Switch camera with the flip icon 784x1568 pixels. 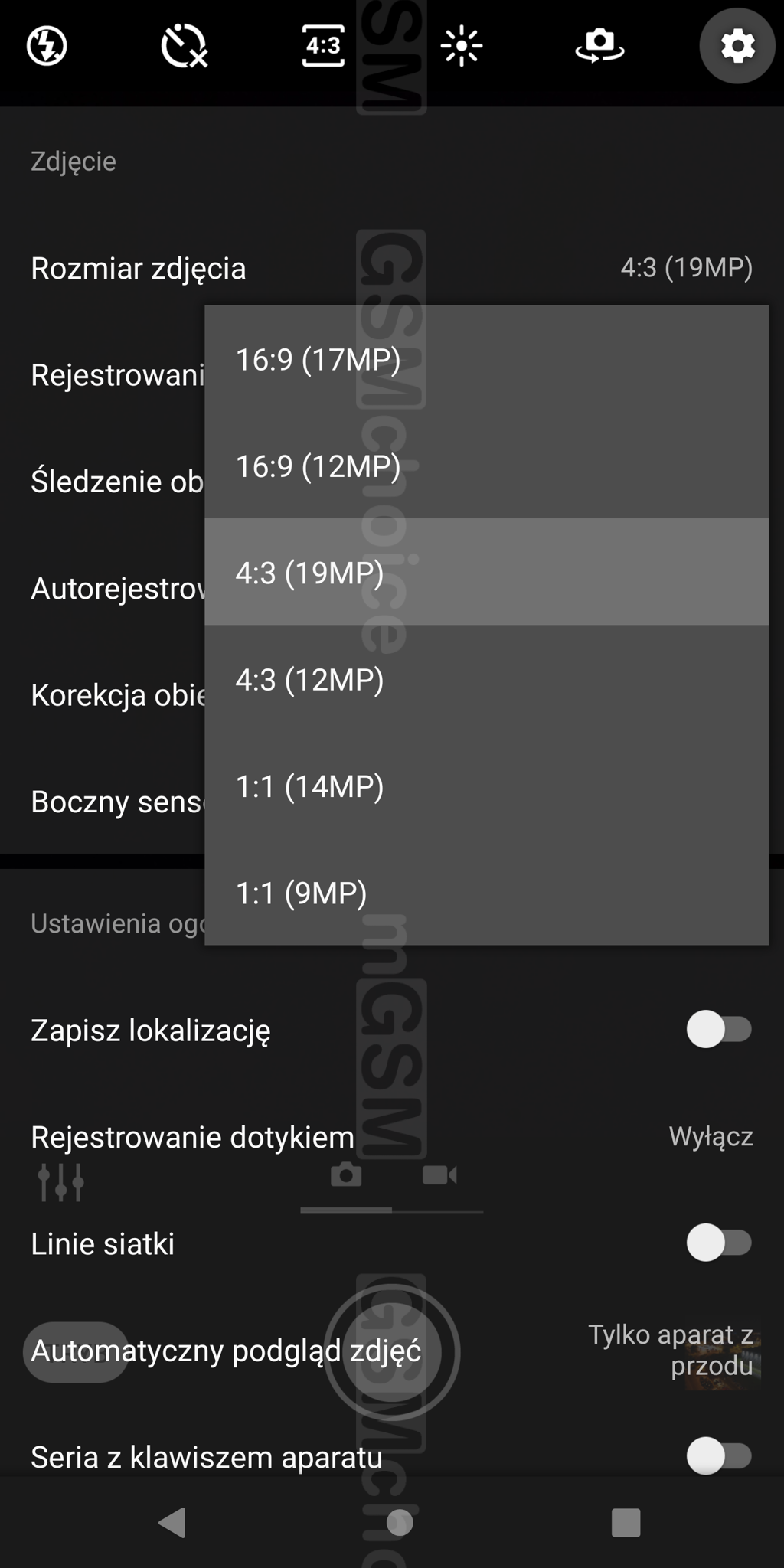pyautogui.click(x=599, y=46)
